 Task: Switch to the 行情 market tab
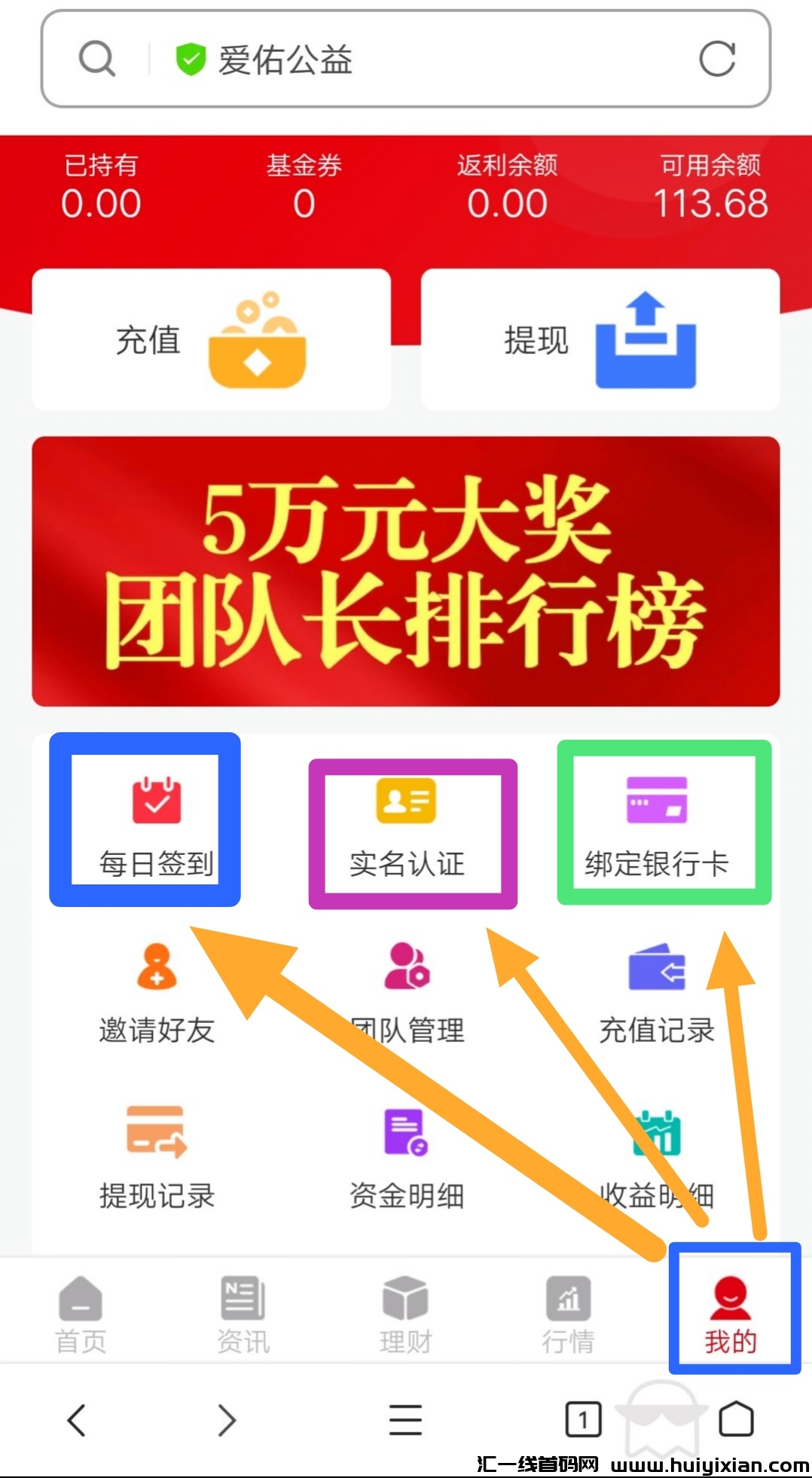pos(568,1313)
